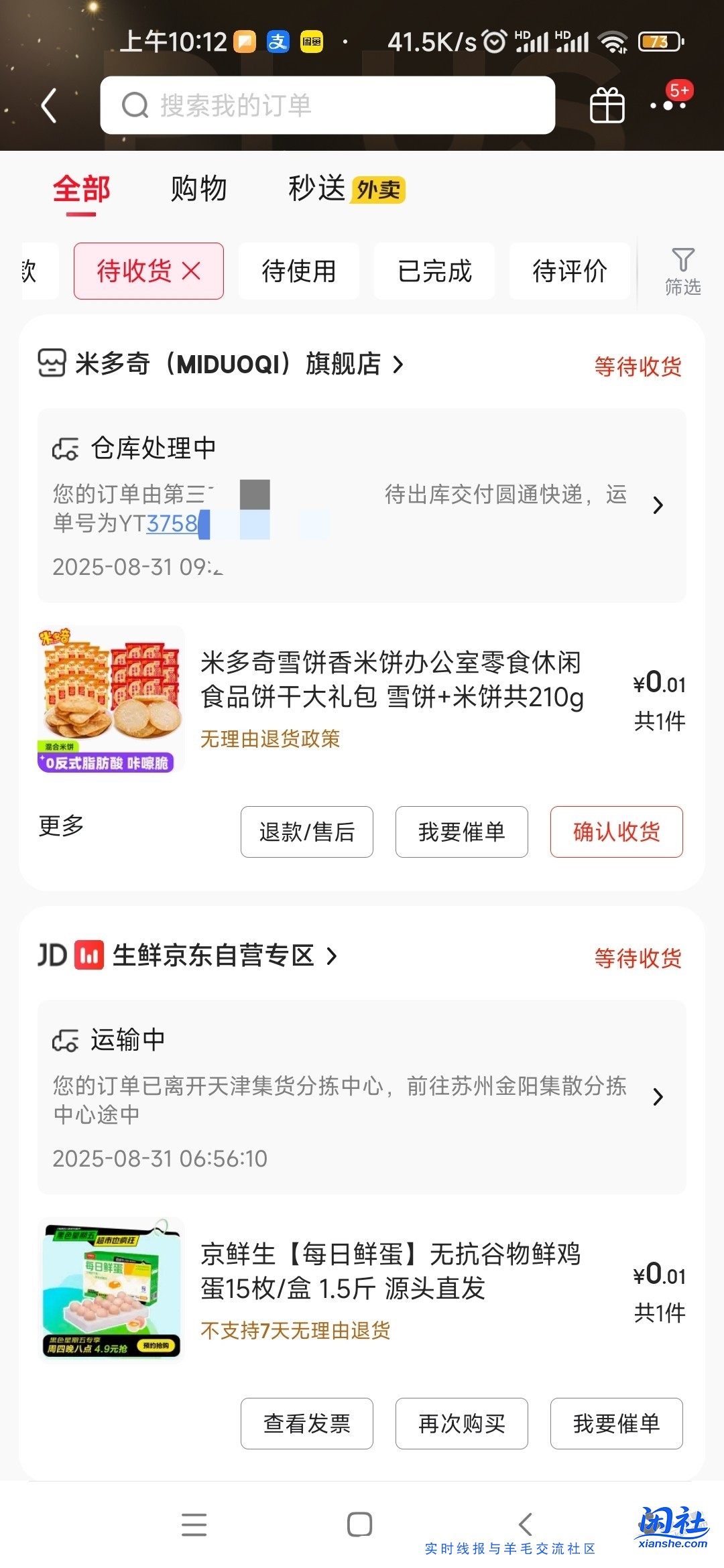Click the delivery truck icon beside 仓库处理中

[66, 448]
